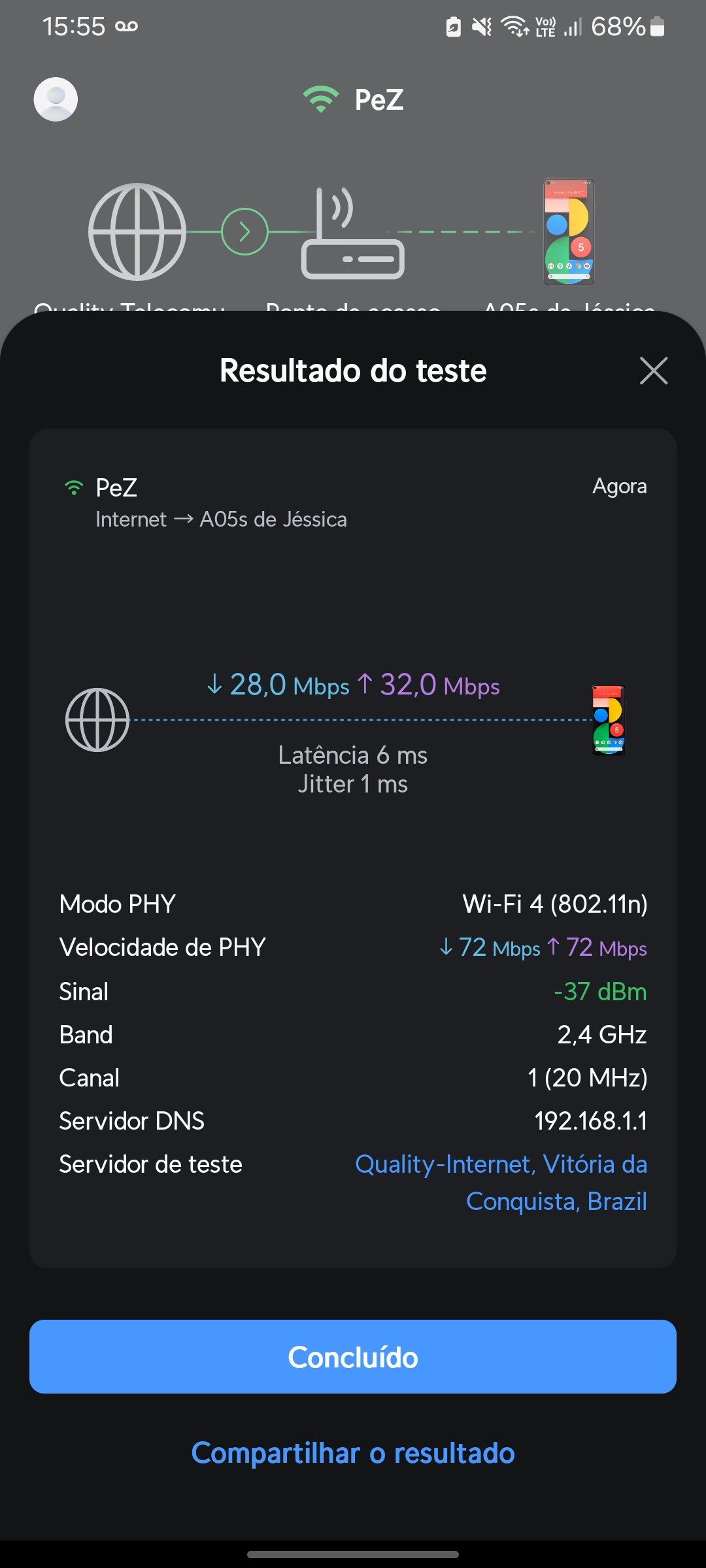Open the Quality-Internet test server link
Image resolution: width=706 pixels, height=1568 pixels.
[x=501, y=1182]
